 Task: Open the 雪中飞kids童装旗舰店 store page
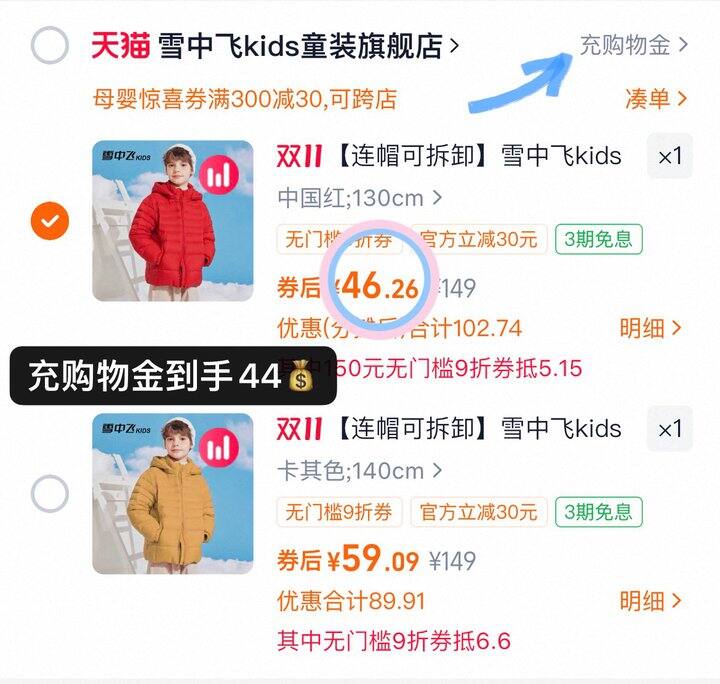point(275,46)
